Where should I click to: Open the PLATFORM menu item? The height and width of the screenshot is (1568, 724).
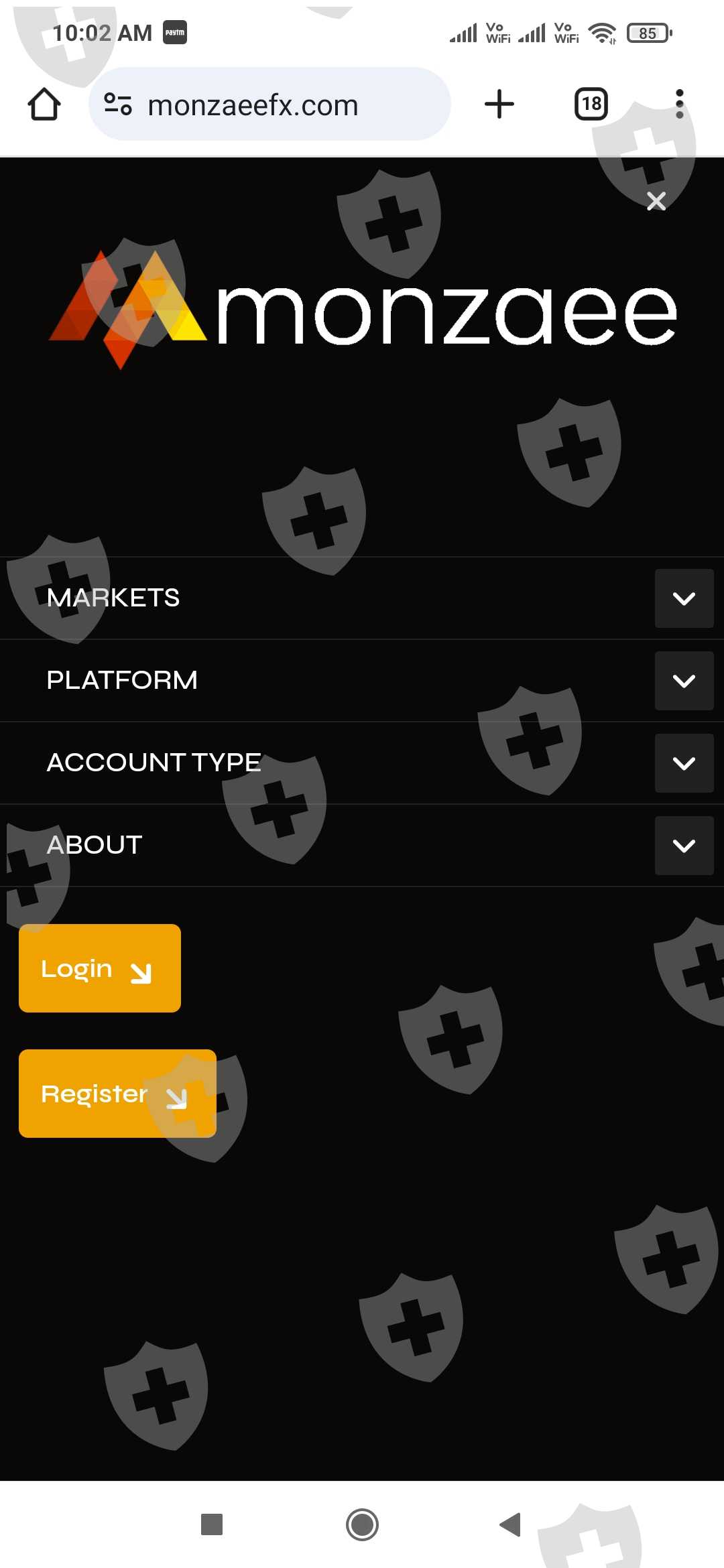tap(122, 680)
